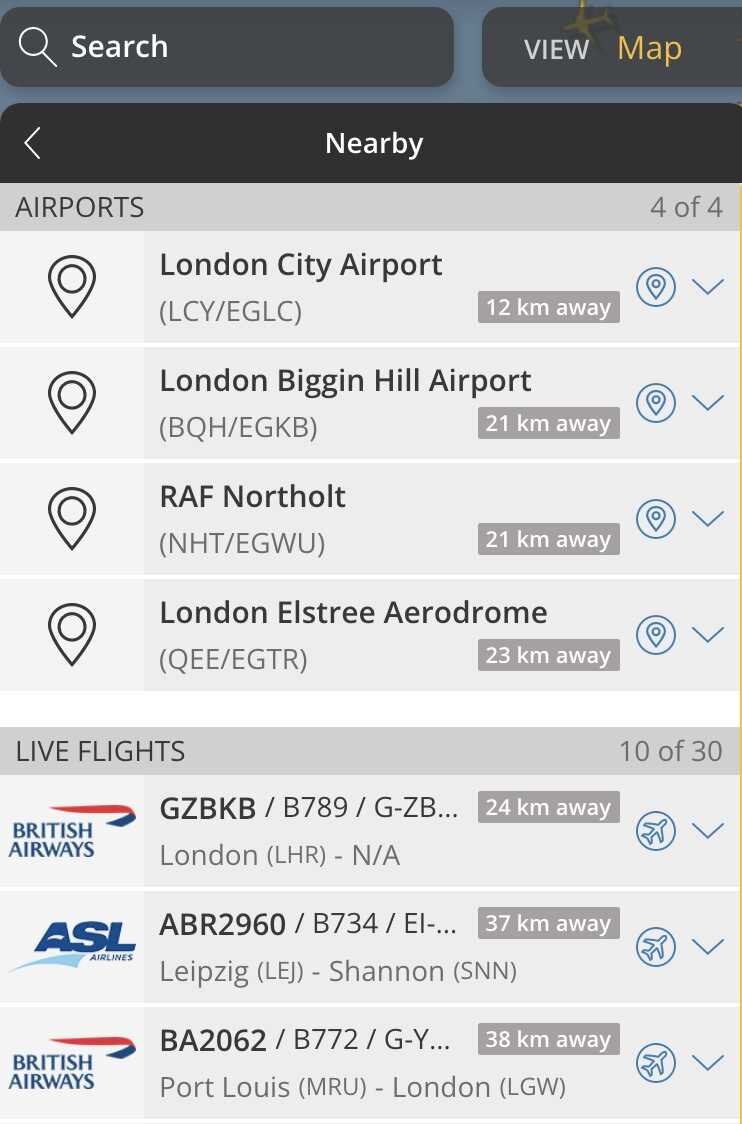Open RAF Northolt details
Screen dimensions: 742x1124
(253, 518)
